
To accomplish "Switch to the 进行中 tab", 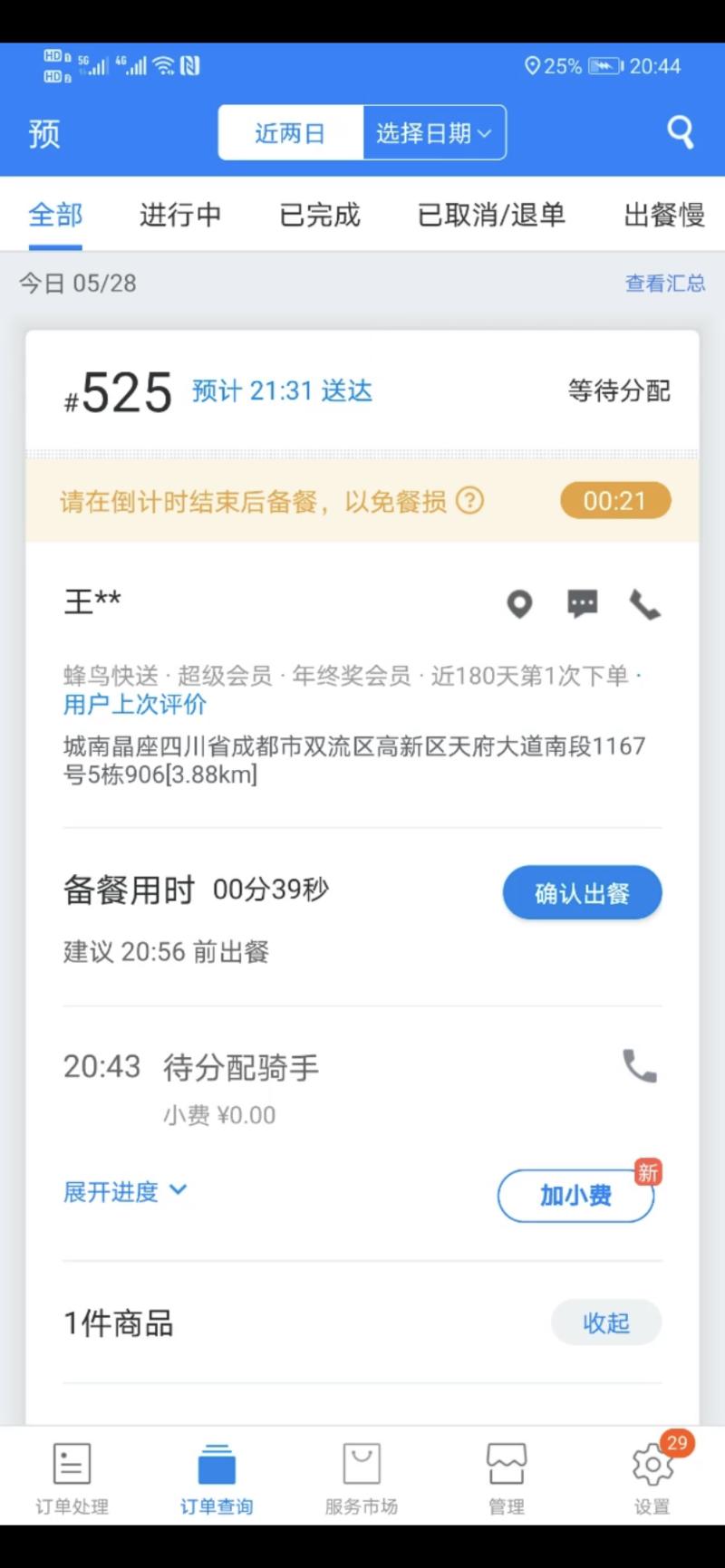I will coord(180,216).
